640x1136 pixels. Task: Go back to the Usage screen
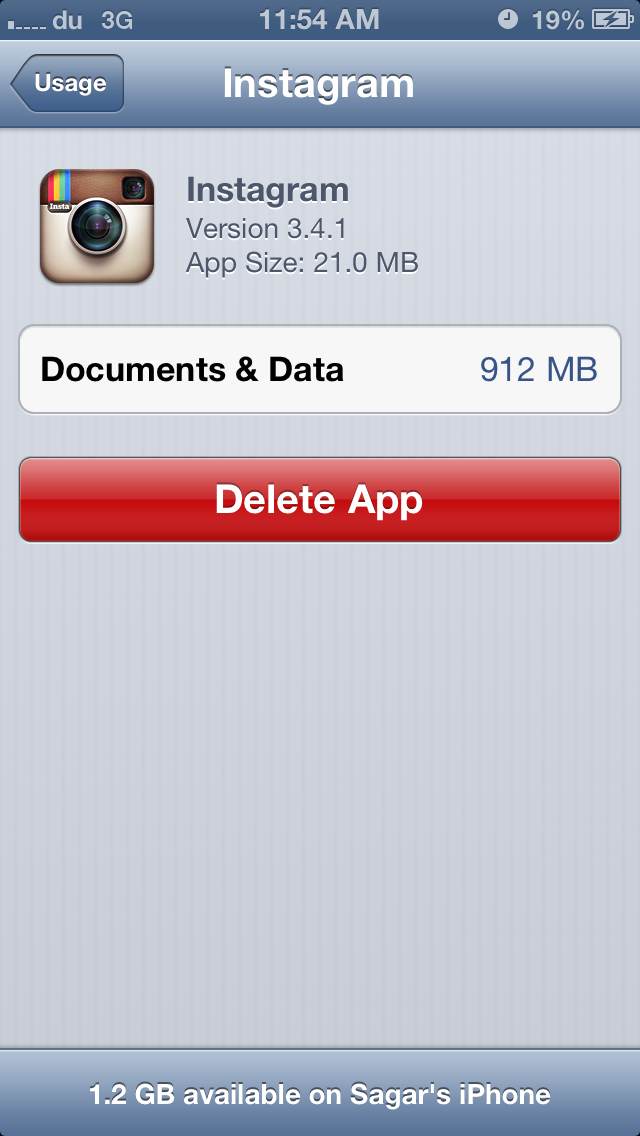pos(67,83)
